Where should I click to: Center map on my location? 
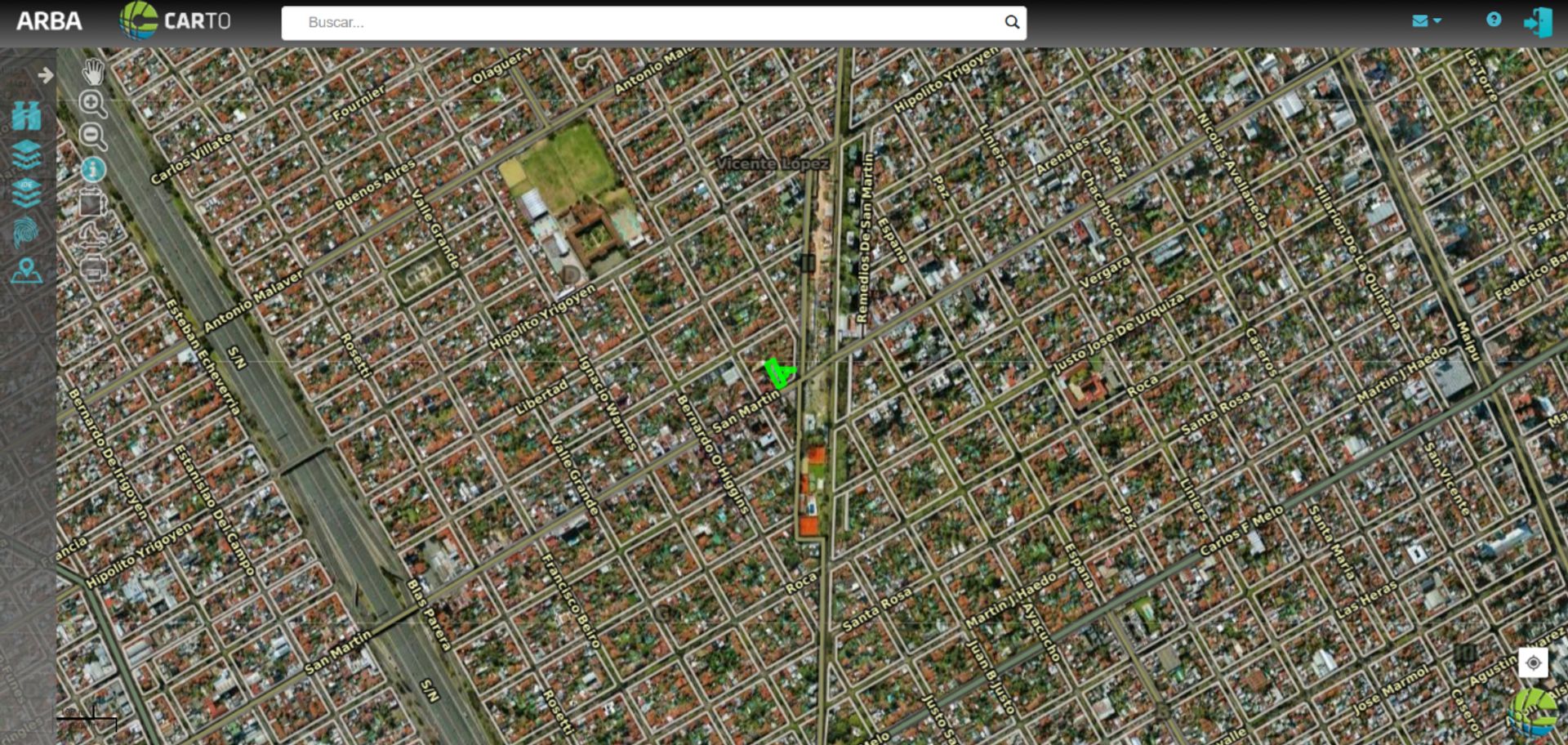[1533, 662]
